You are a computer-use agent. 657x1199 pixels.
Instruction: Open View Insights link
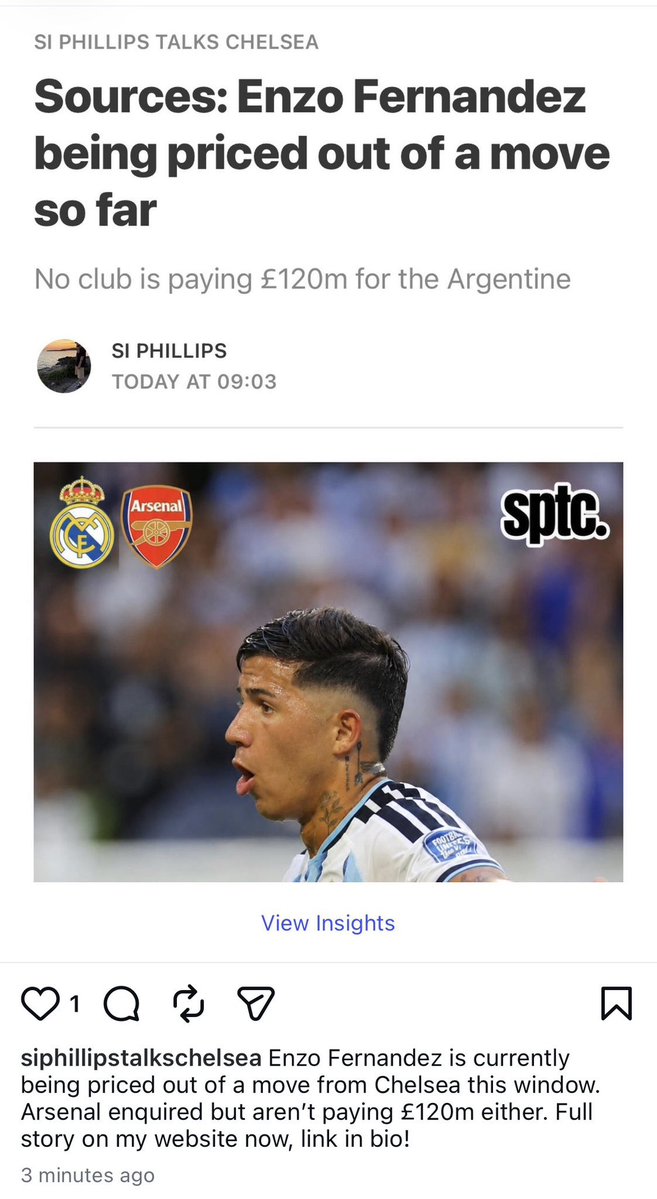tap(328, 923)
